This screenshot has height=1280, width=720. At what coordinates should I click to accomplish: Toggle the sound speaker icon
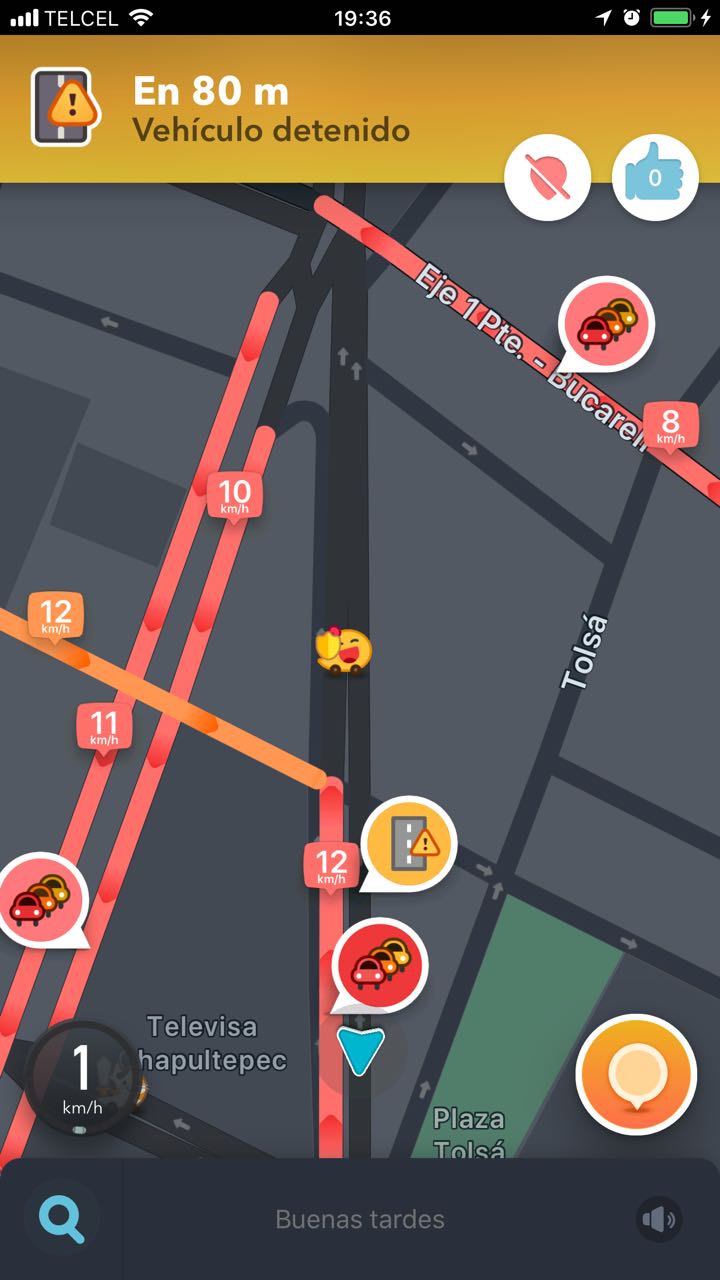[x=658, y=1219]
